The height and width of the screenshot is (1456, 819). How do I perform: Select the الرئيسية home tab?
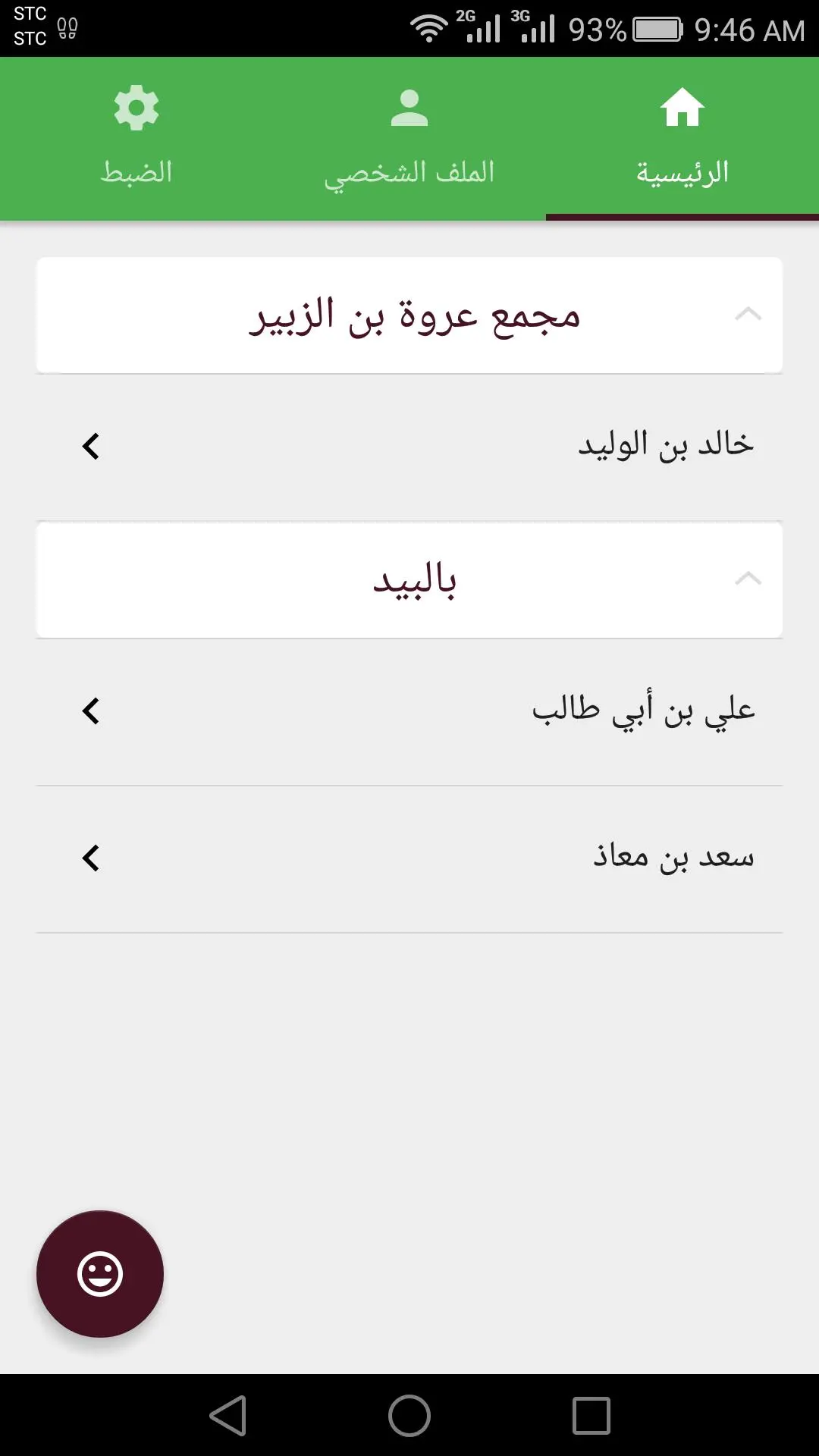682,139
